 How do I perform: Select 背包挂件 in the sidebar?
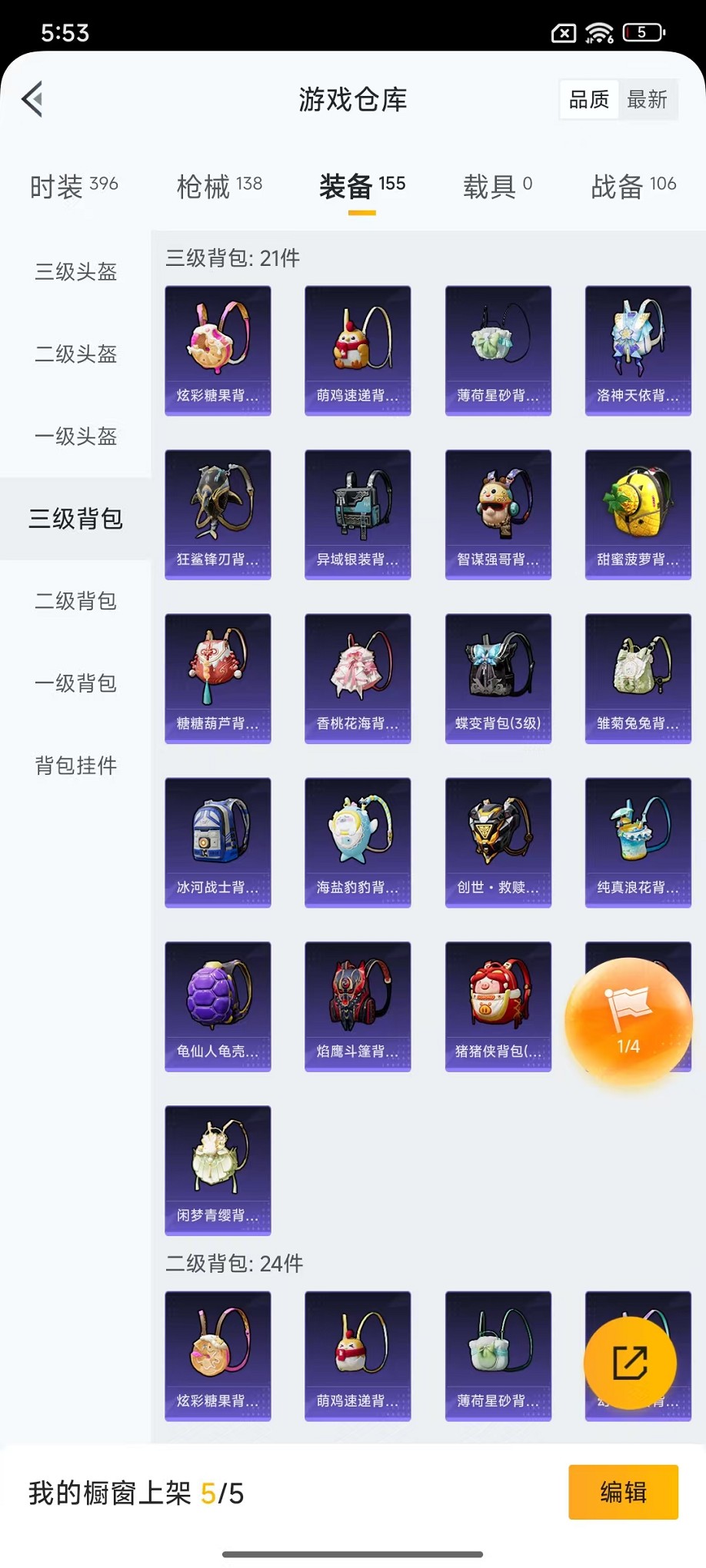click(75, 766)
